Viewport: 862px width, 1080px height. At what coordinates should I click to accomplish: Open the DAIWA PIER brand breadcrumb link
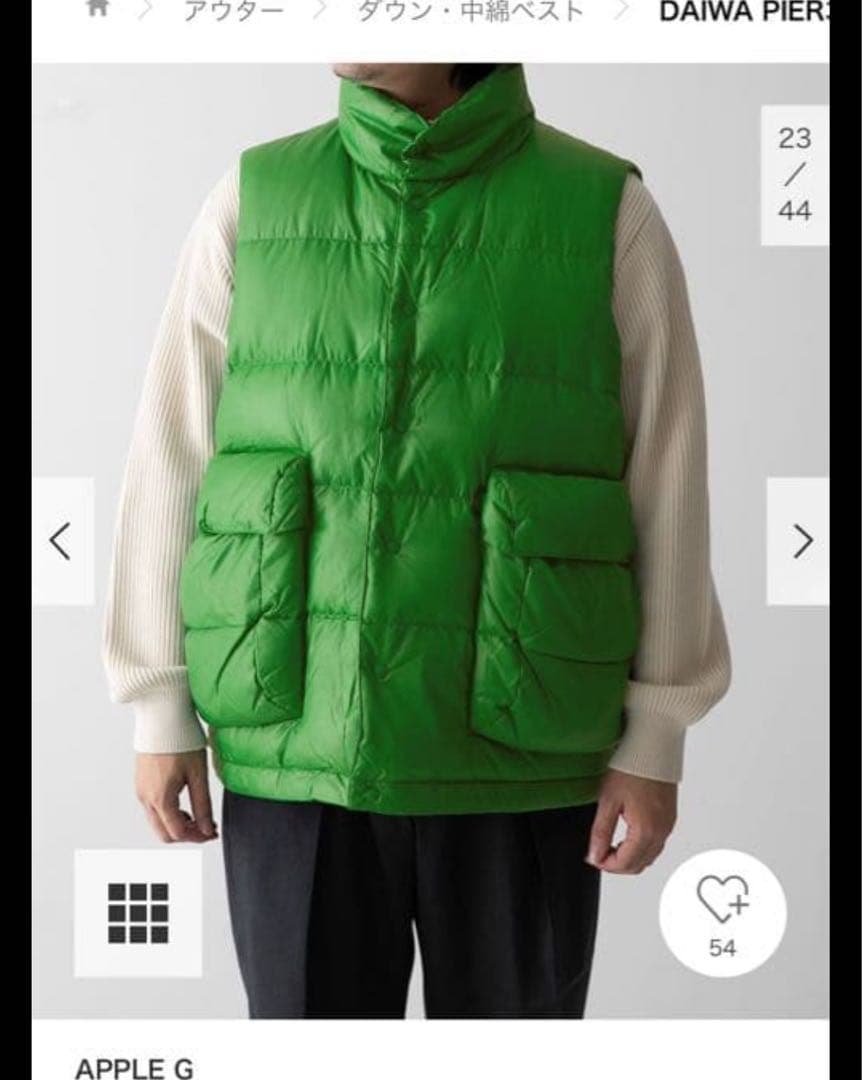click(745, 9)
